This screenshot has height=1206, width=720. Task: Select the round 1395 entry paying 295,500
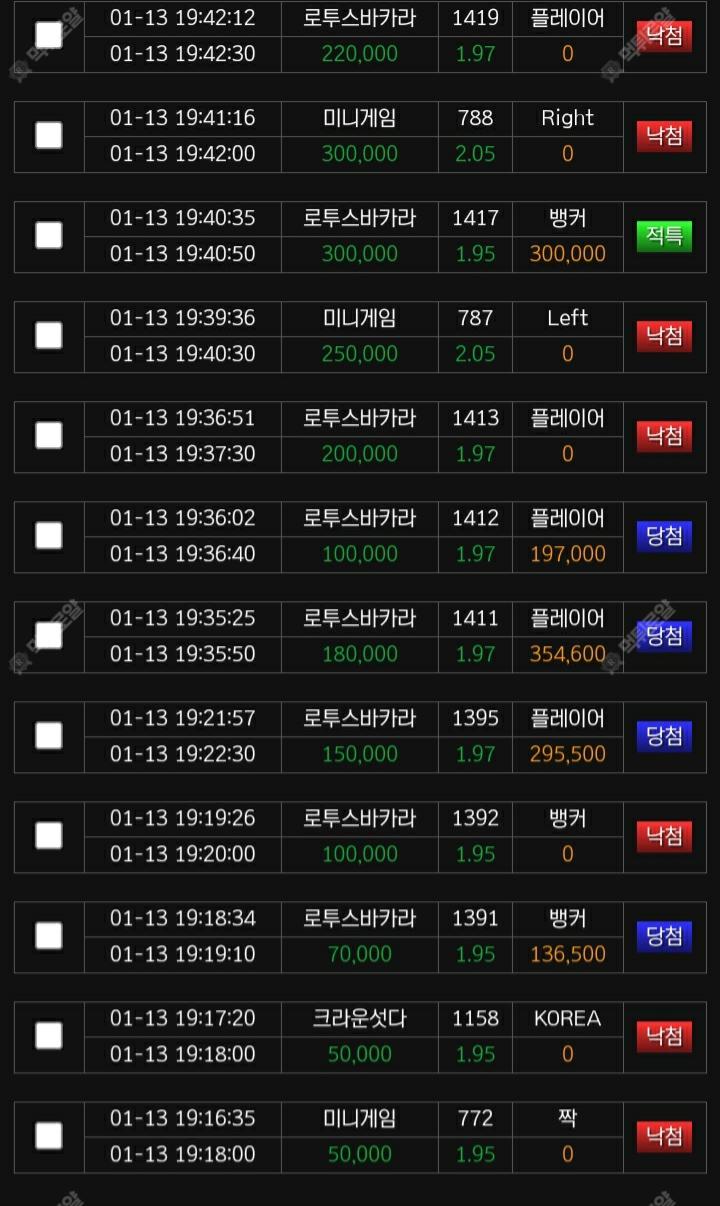coord(48,735)
